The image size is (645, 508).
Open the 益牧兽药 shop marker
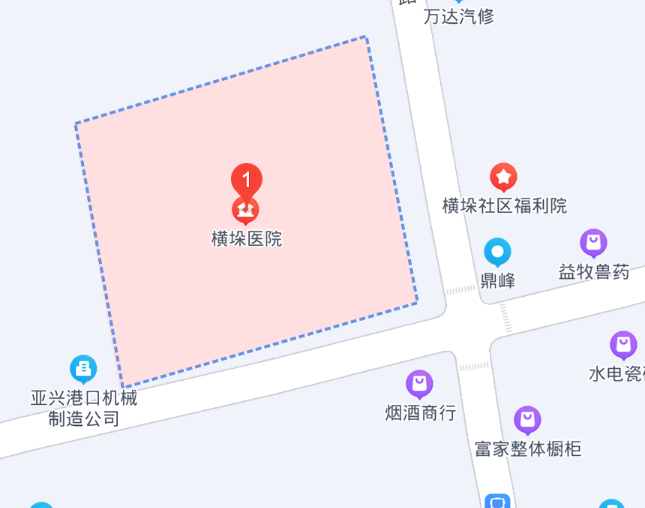tap(594, 243)
